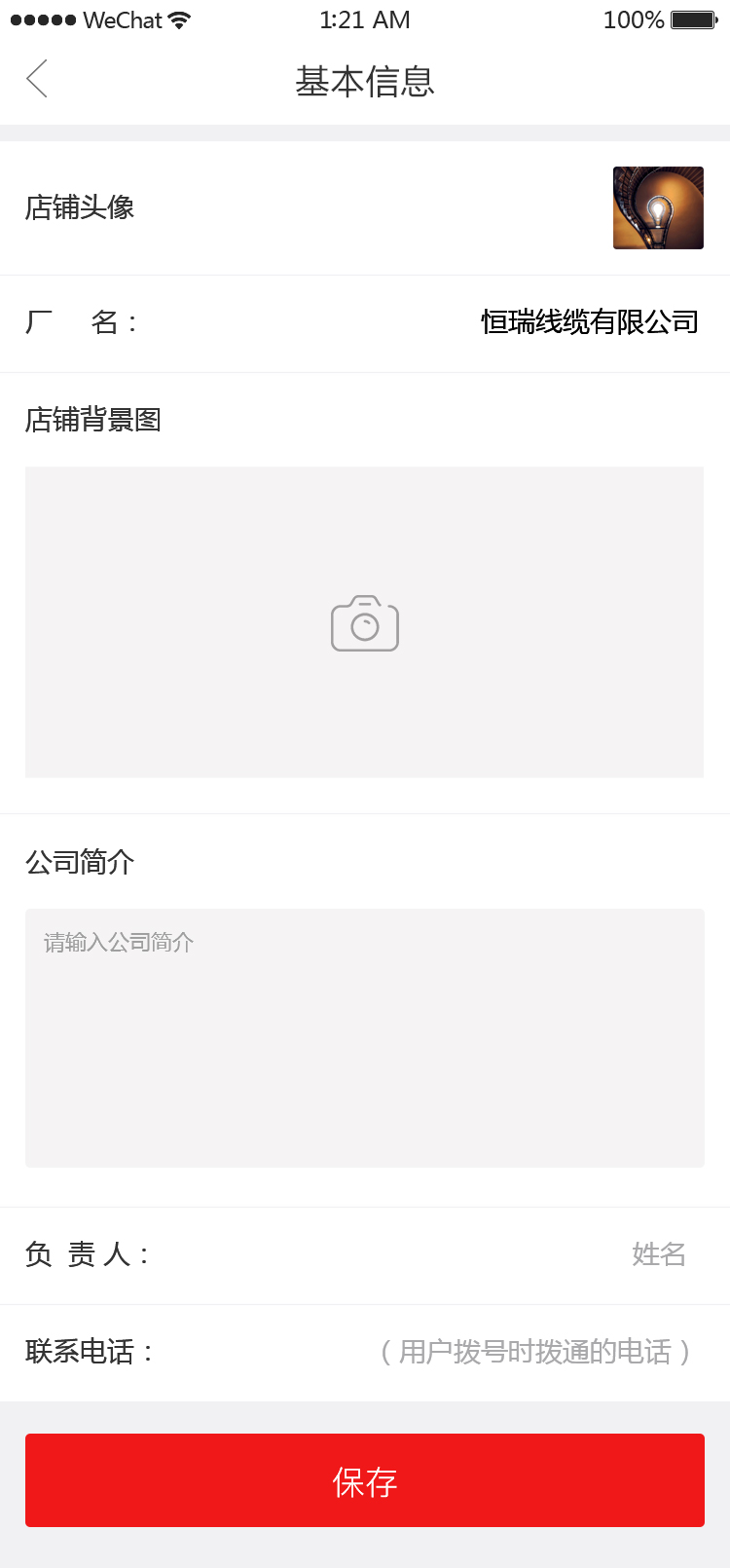Save info with the 保存 button
This screenshot has height=1568, width=730.
pos(364,1480)
